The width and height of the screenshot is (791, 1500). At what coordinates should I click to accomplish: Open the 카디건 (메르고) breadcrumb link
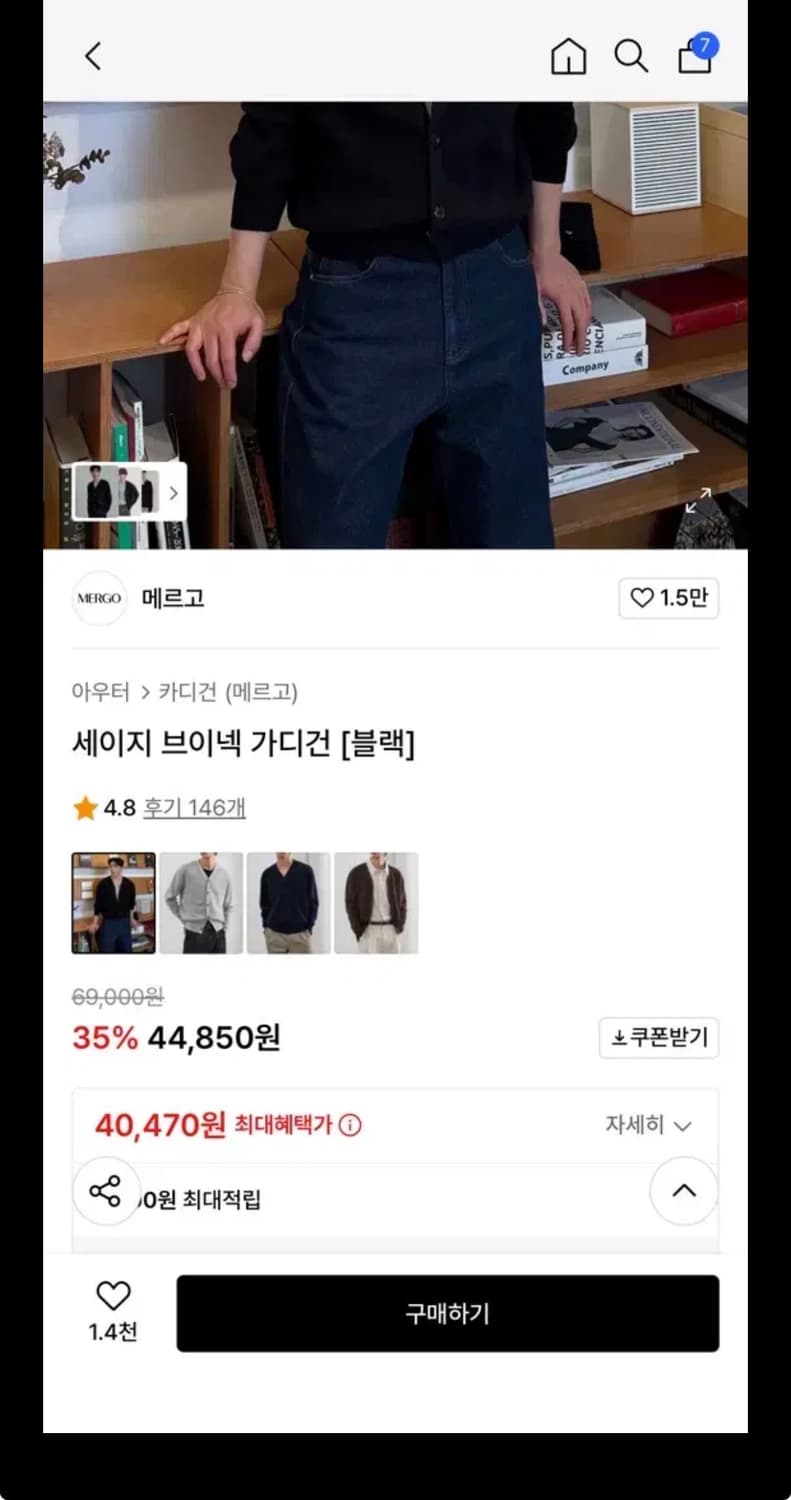pyautogui.click(x=231, y=692)
